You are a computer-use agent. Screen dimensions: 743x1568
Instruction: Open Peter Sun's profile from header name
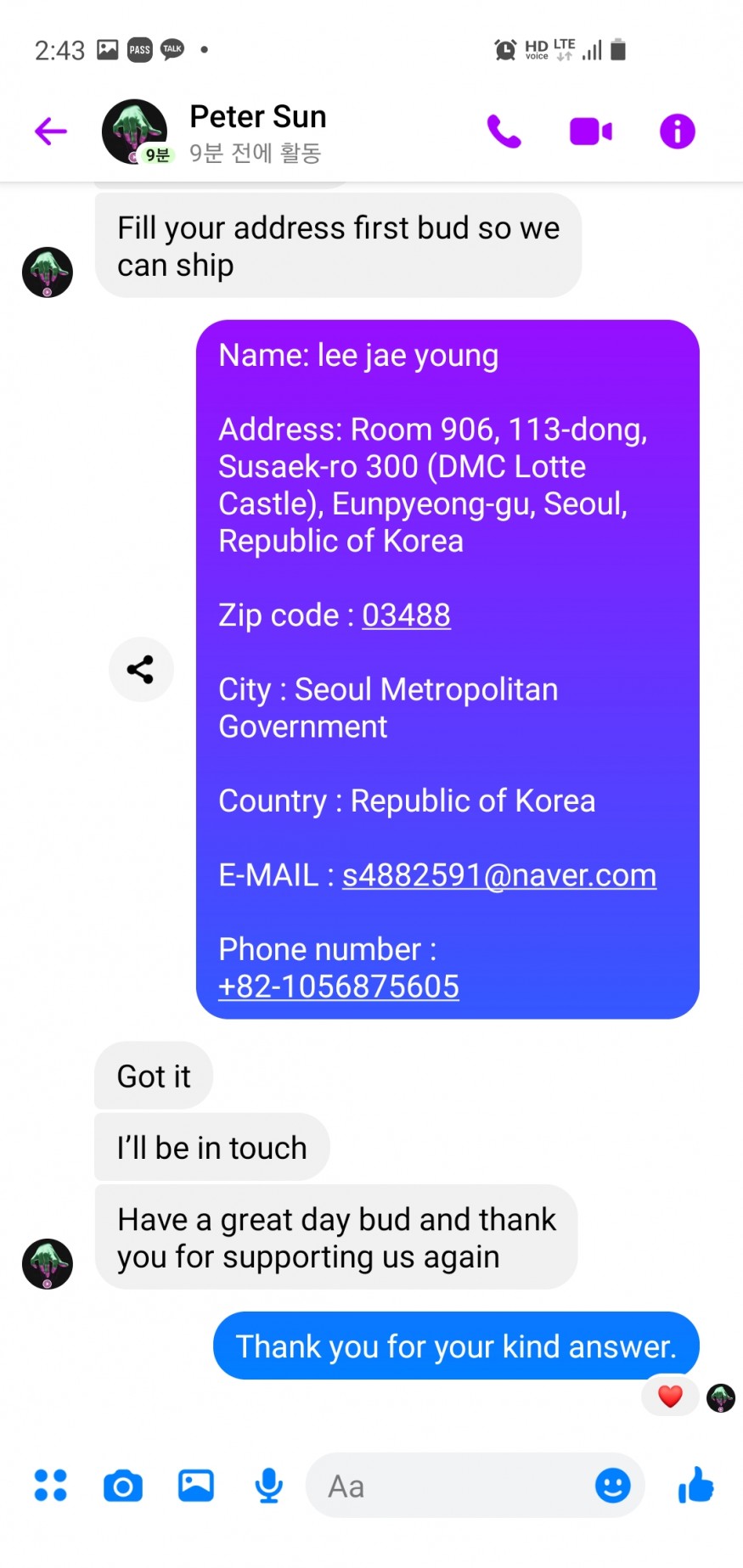click(x=257, y=117)
